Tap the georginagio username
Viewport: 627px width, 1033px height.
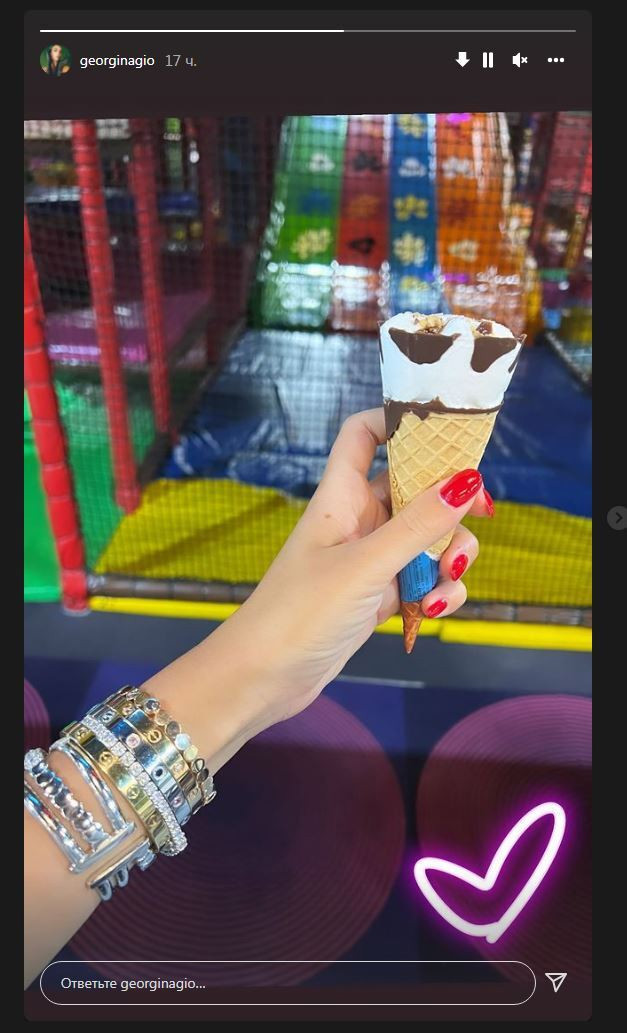117,61
